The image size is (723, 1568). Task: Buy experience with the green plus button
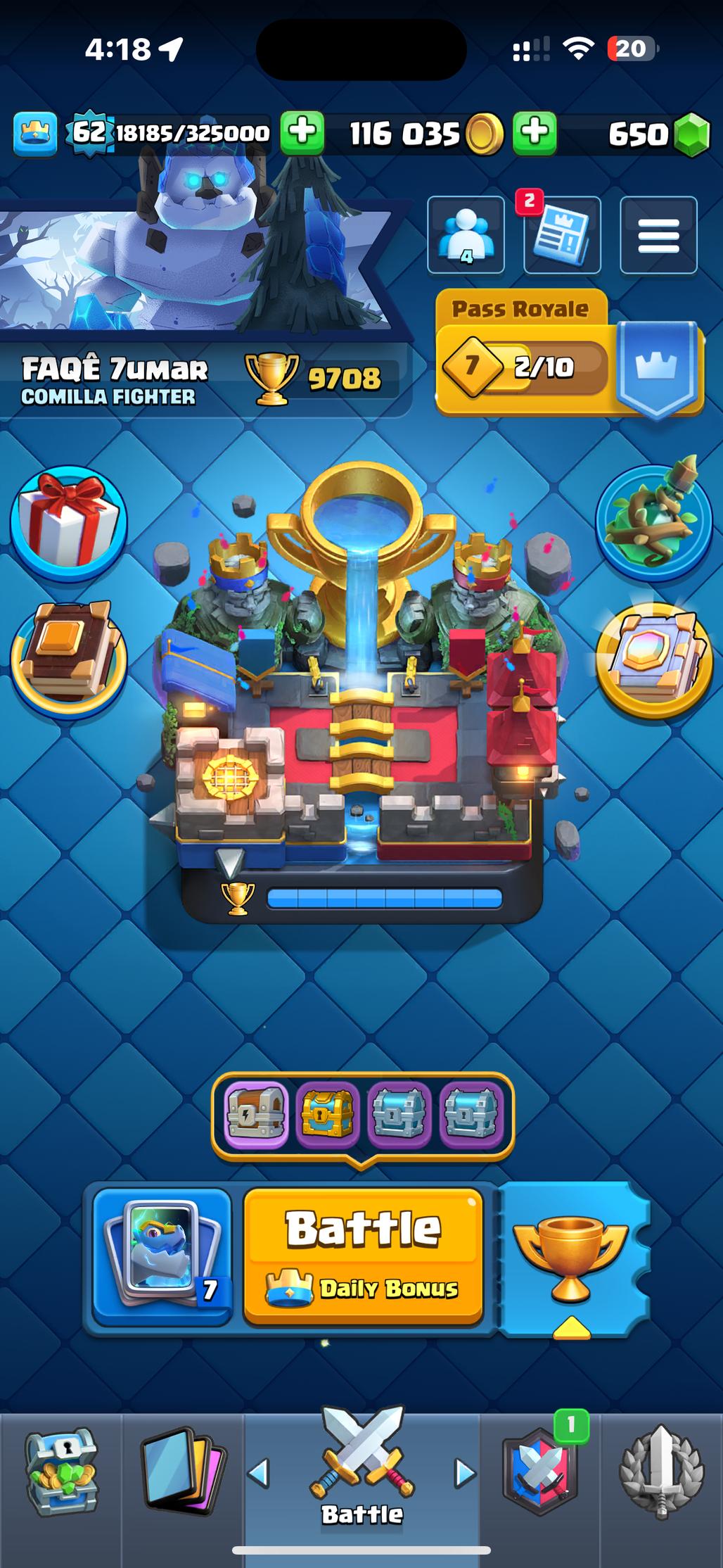pyautogui.click(x=302, y=132)
